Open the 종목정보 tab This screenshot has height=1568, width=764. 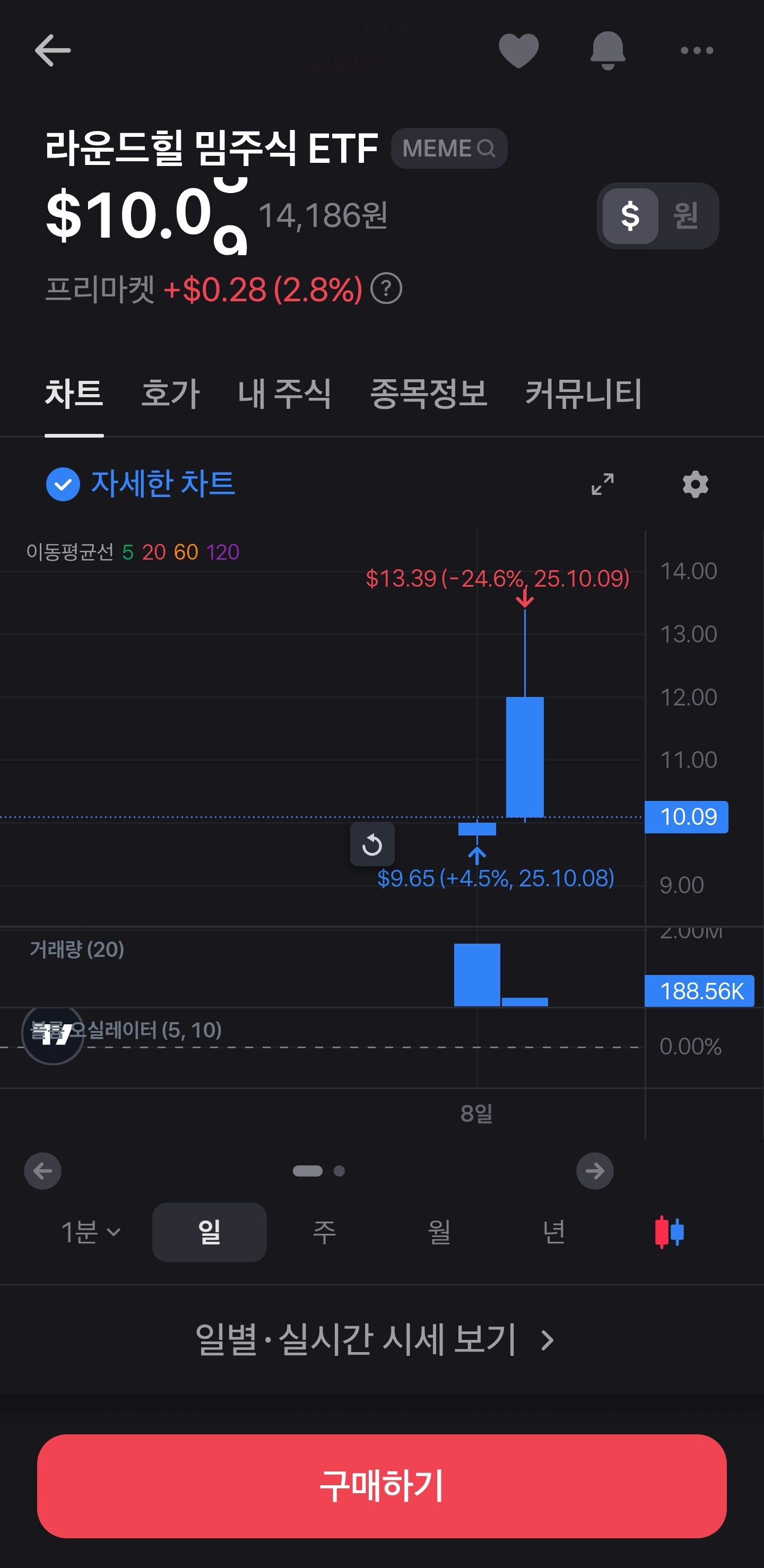(x=429, y=393)
